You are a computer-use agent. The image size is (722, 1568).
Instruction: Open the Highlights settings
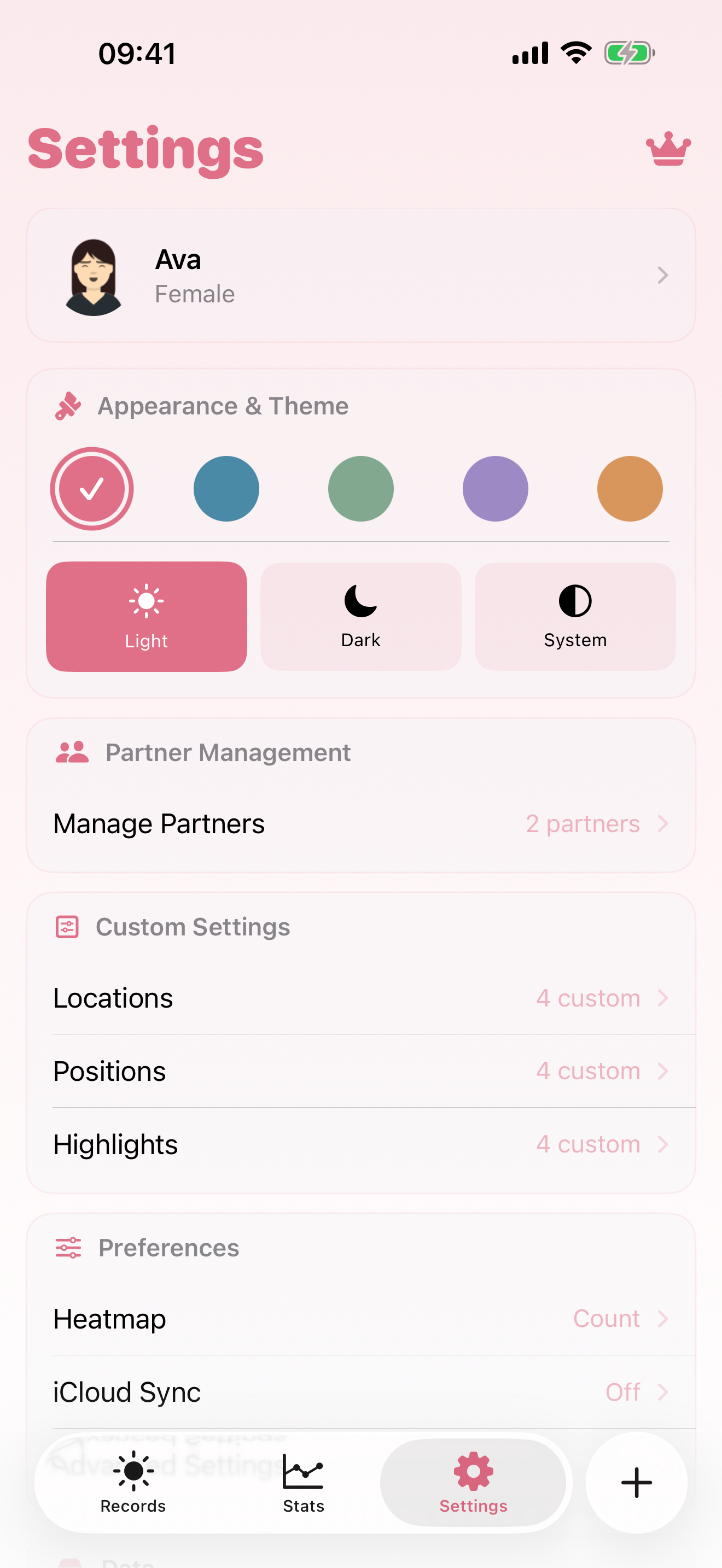coord(360,1144)
